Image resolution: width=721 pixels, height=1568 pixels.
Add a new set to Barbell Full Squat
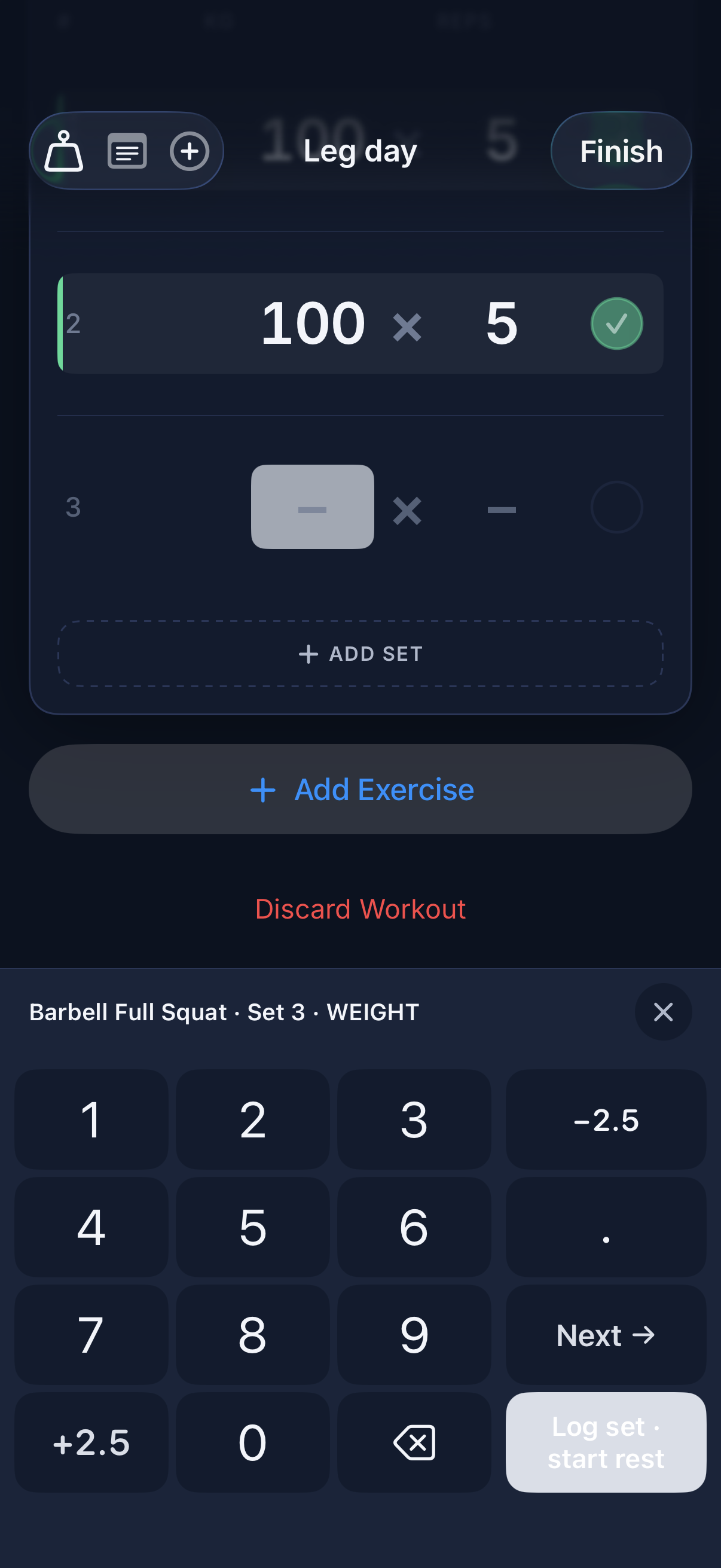click(360, 654)
